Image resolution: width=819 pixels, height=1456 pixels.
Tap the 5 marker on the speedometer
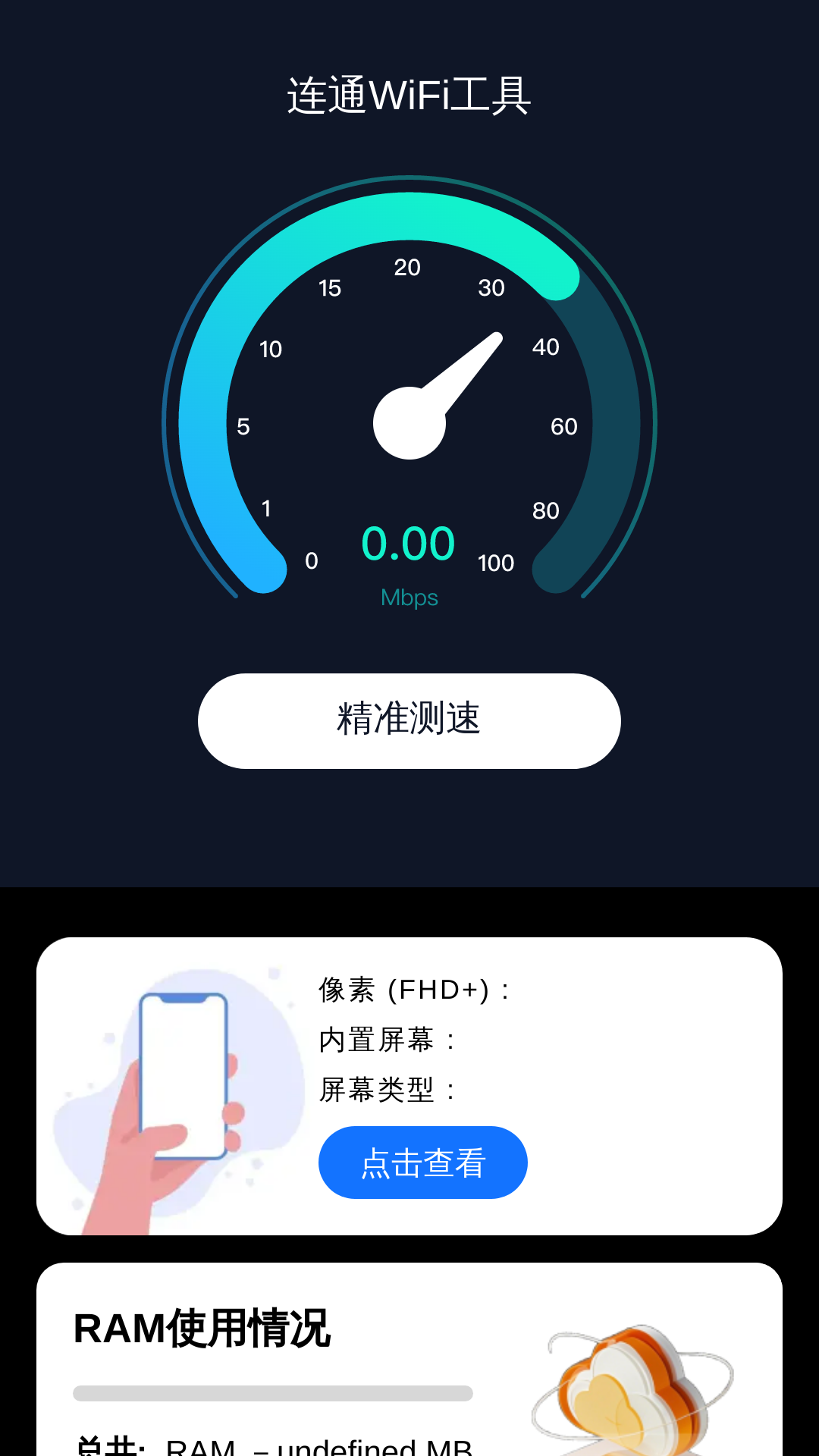[243, 427]
